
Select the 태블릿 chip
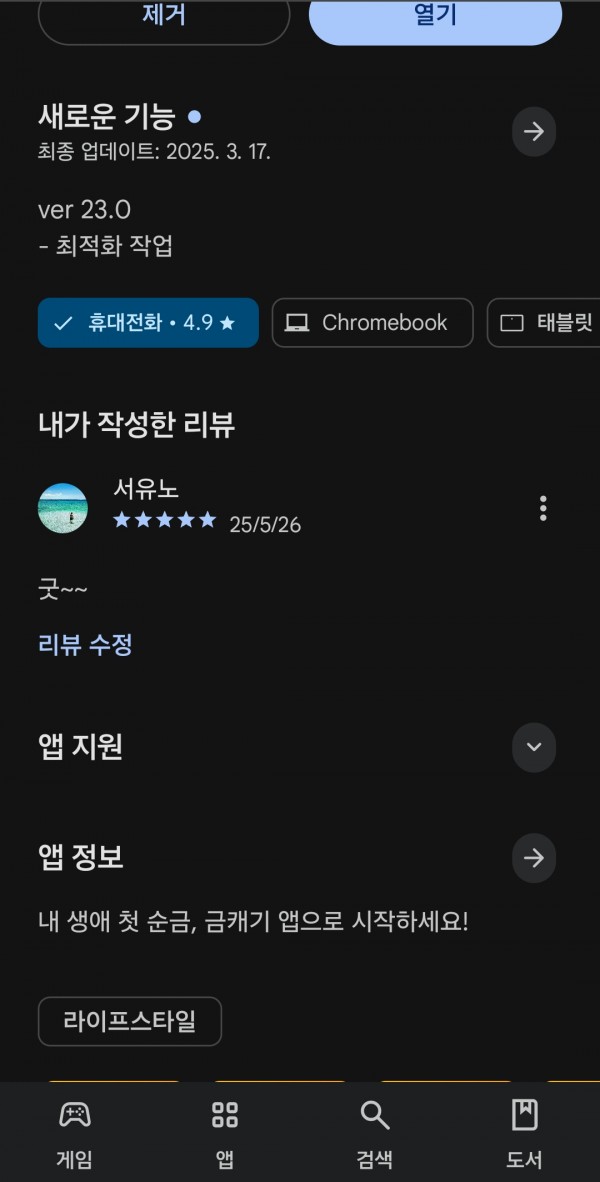pyautogui.click(x=544, y=323)
